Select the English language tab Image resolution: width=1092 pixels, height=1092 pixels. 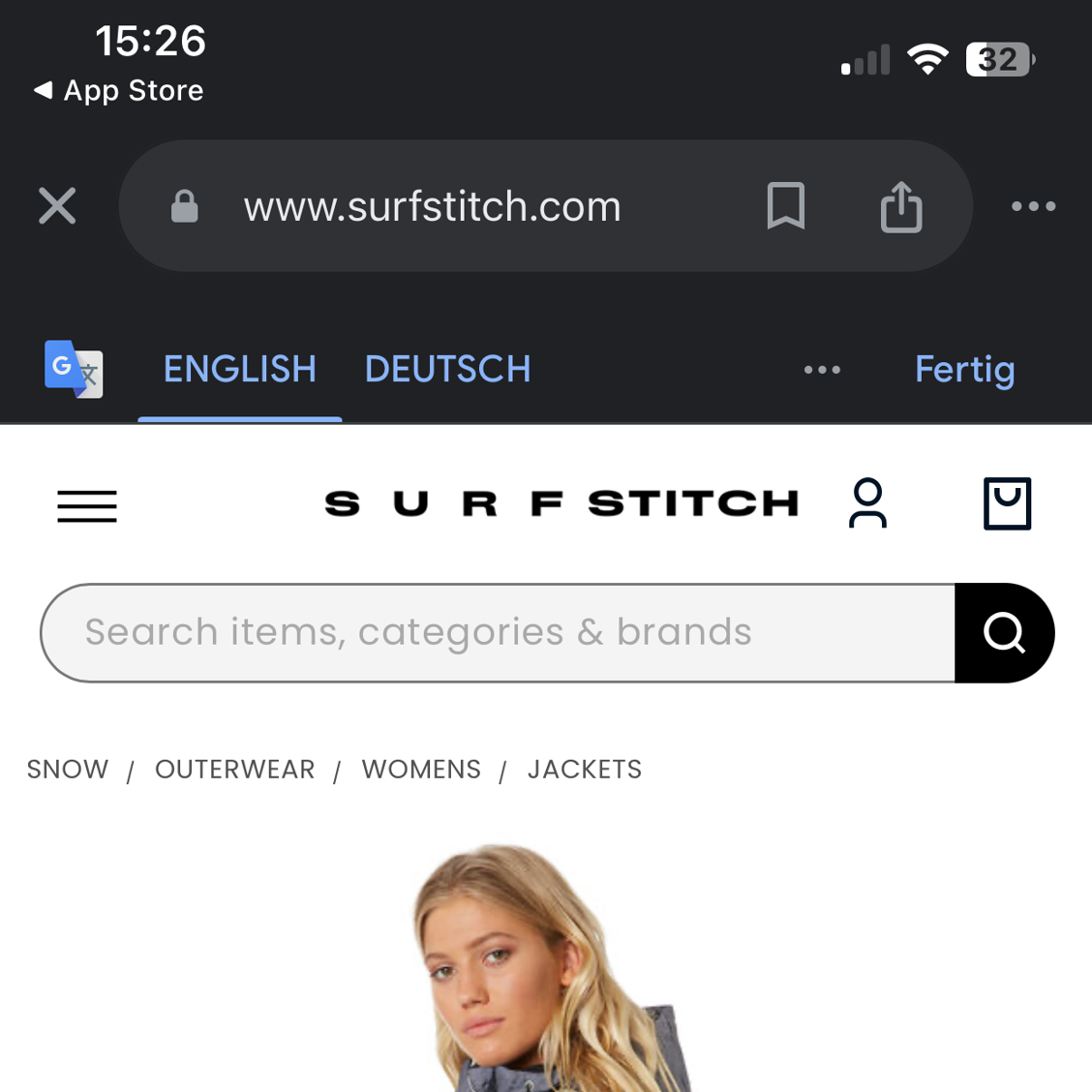[x=239, y=369]
